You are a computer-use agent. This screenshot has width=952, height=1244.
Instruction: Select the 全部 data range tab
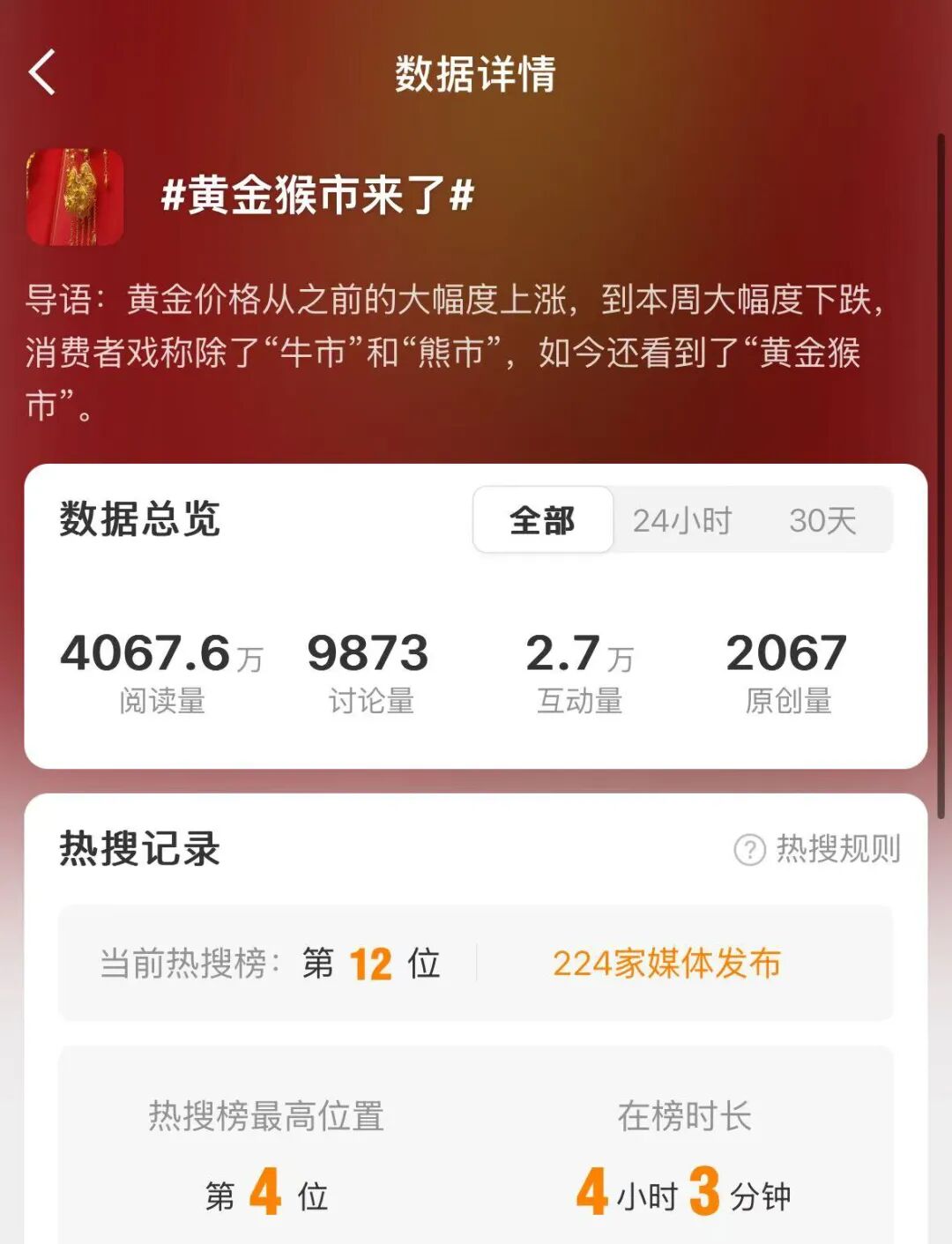click(x=542, y=520)
